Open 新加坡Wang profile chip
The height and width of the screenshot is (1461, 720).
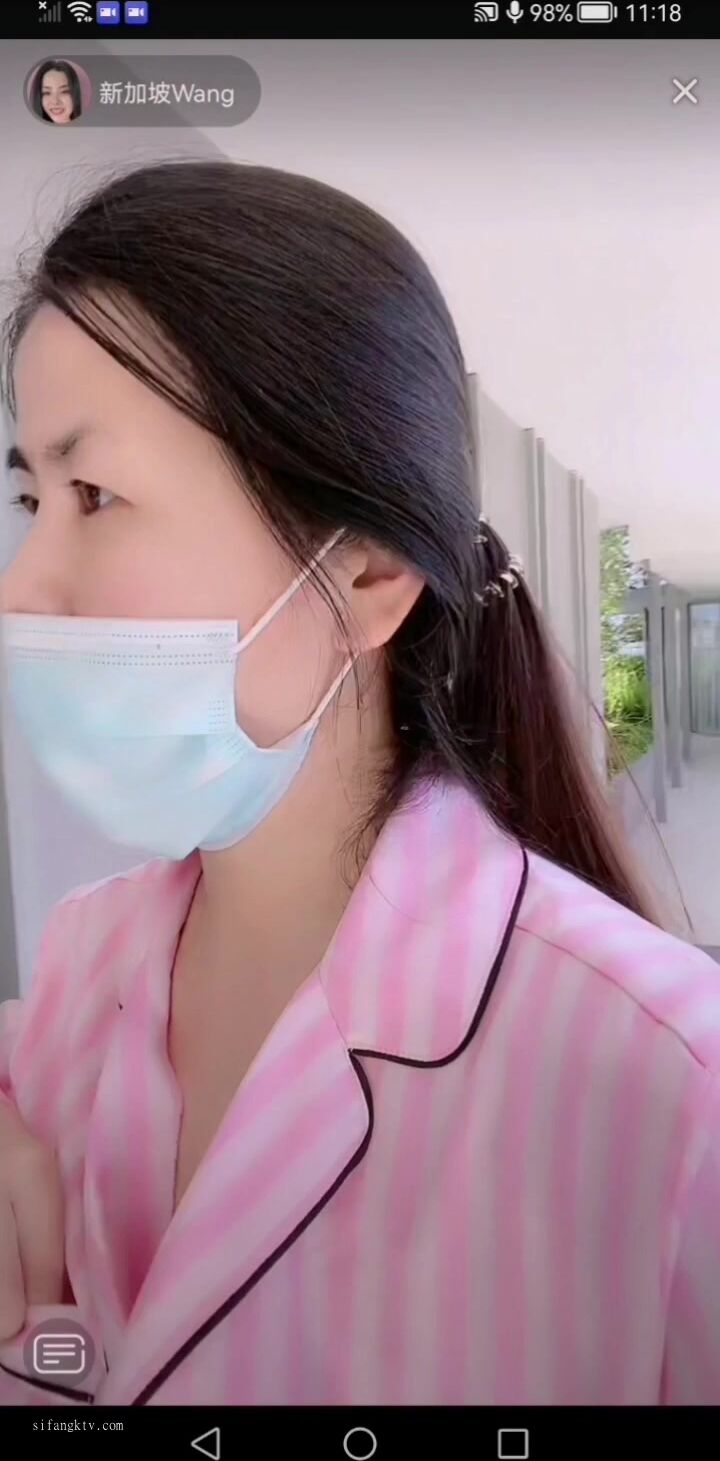pyautogui.click(x=142, y=92)
